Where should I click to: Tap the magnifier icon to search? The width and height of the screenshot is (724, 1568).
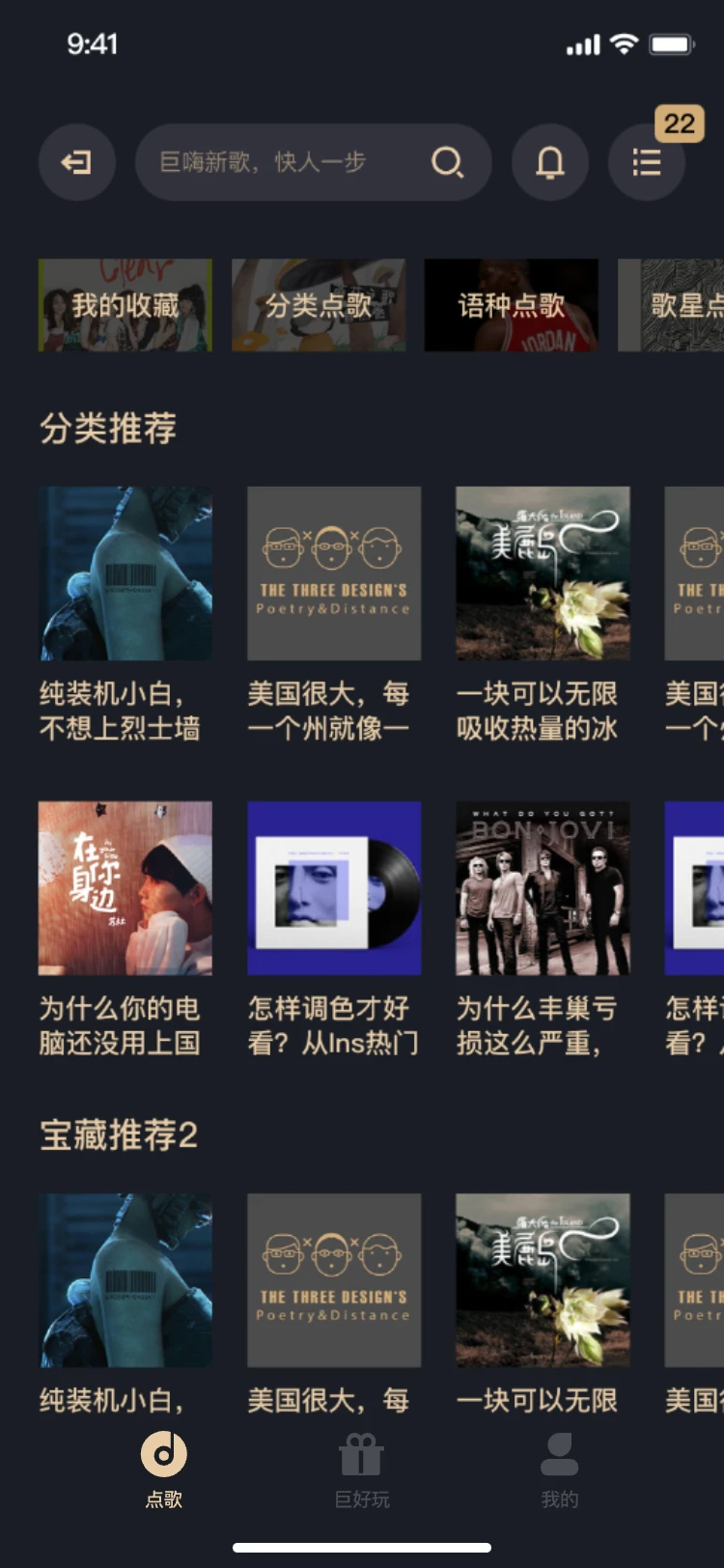coord(448,162)
